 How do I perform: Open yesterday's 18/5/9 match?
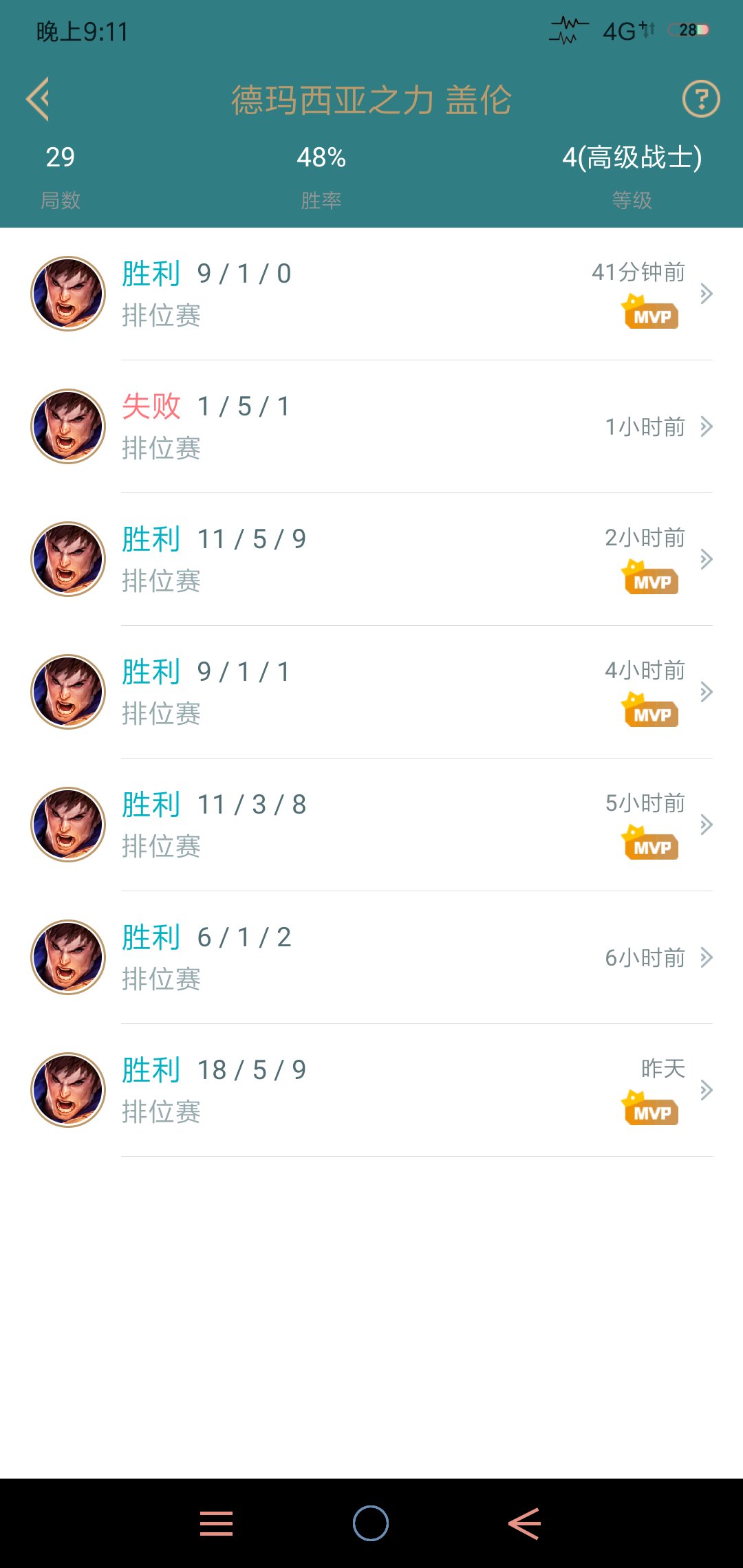[371, 1091]
